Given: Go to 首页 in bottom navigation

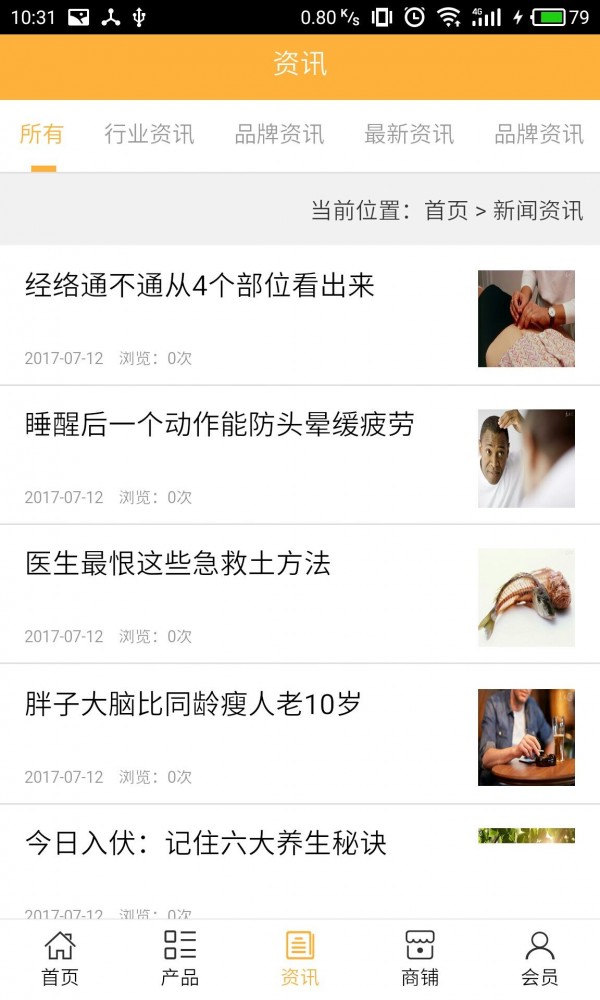Looking at the screenshot, I should (x=60, y=958).
